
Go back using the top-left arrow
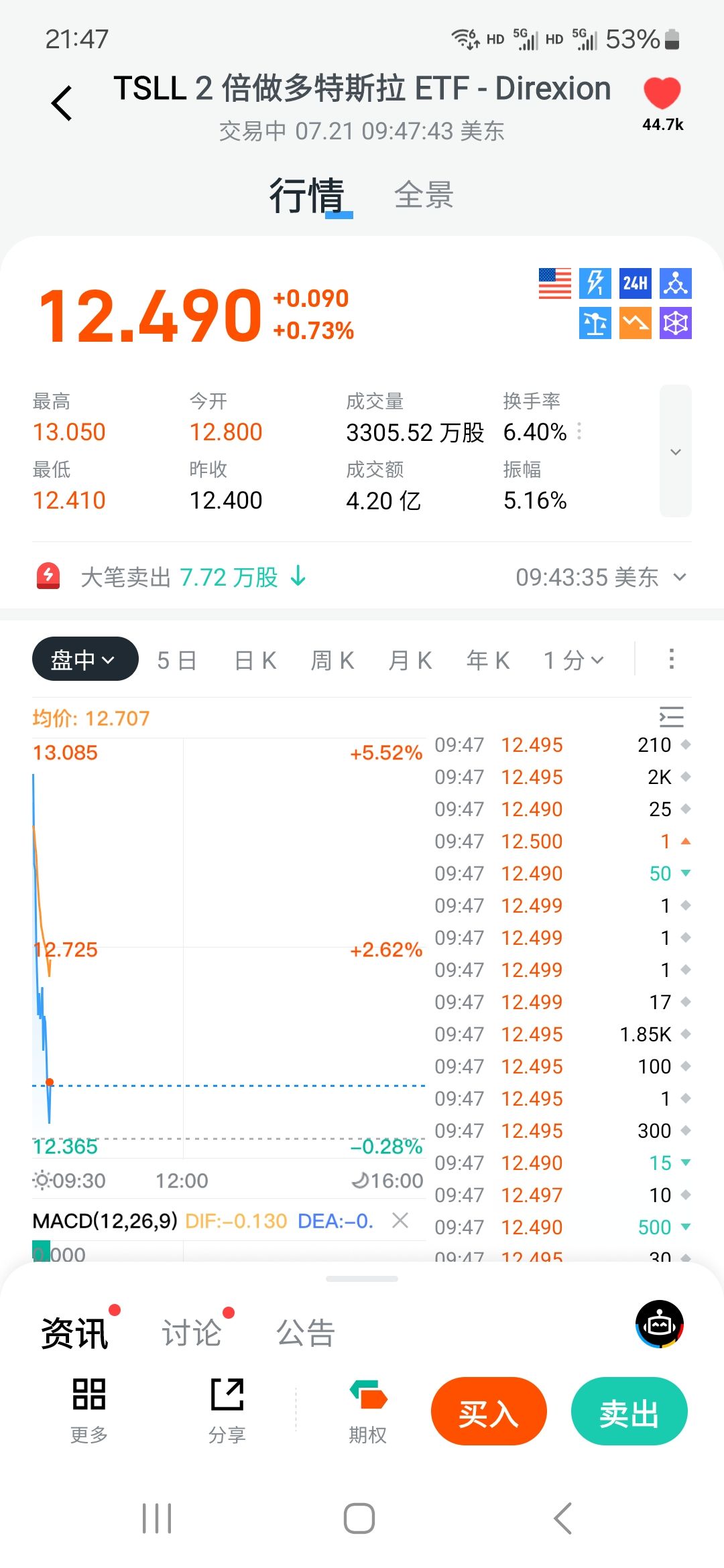coord(62,103)
